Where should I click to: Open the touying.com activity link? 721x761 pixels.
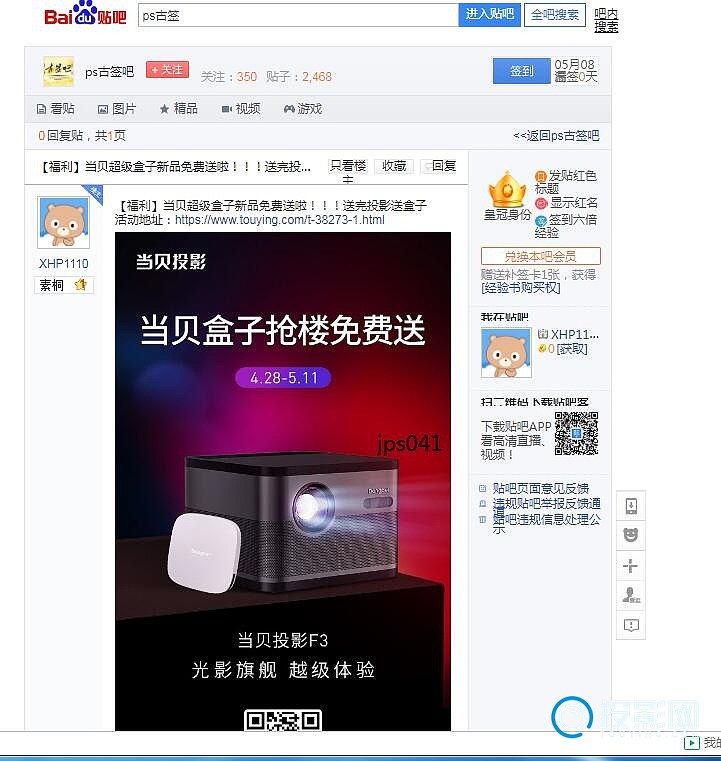click(x=279, y=220)
